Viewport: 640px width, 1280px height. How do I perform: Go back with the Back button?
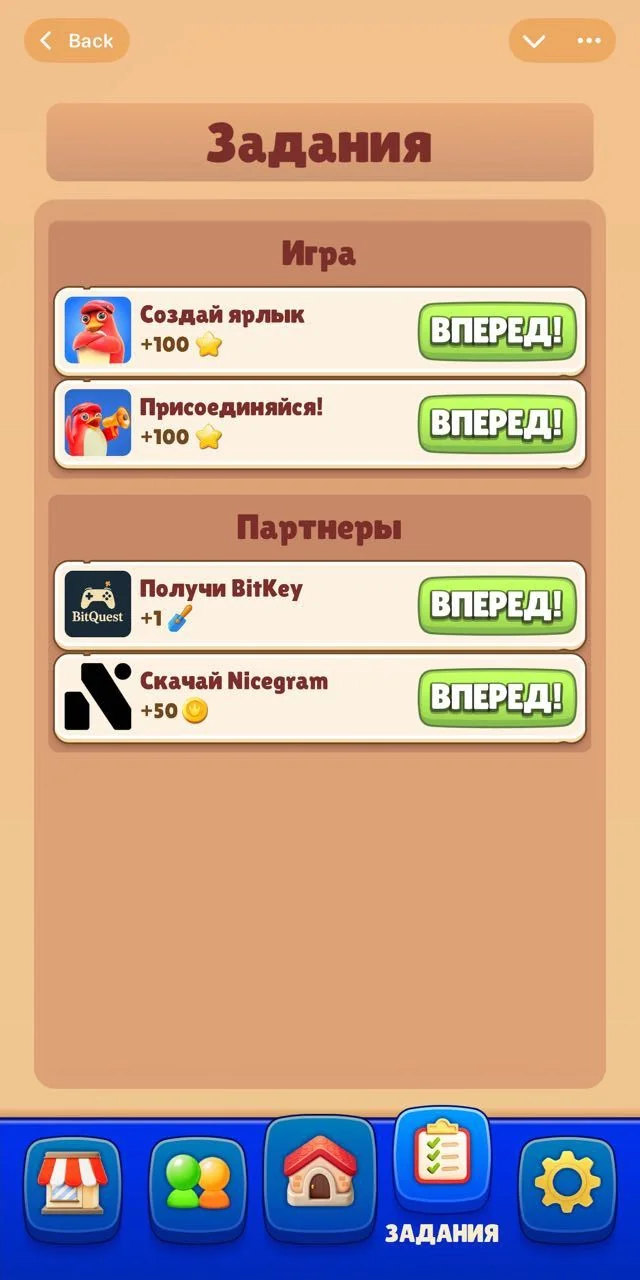point(77,41)
